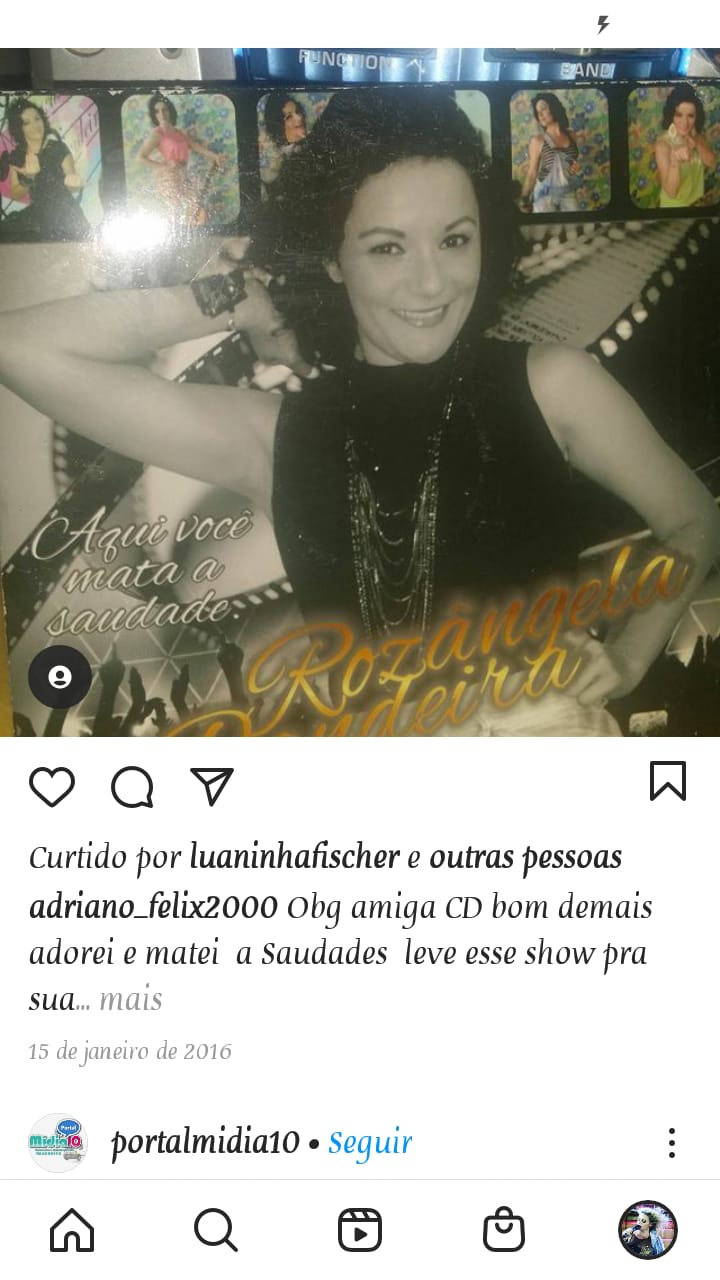This screenshot has height=1280, width=720.
Task: Open the overflow menu for portalmidia10's post
Action: [x=672, y=1143]
